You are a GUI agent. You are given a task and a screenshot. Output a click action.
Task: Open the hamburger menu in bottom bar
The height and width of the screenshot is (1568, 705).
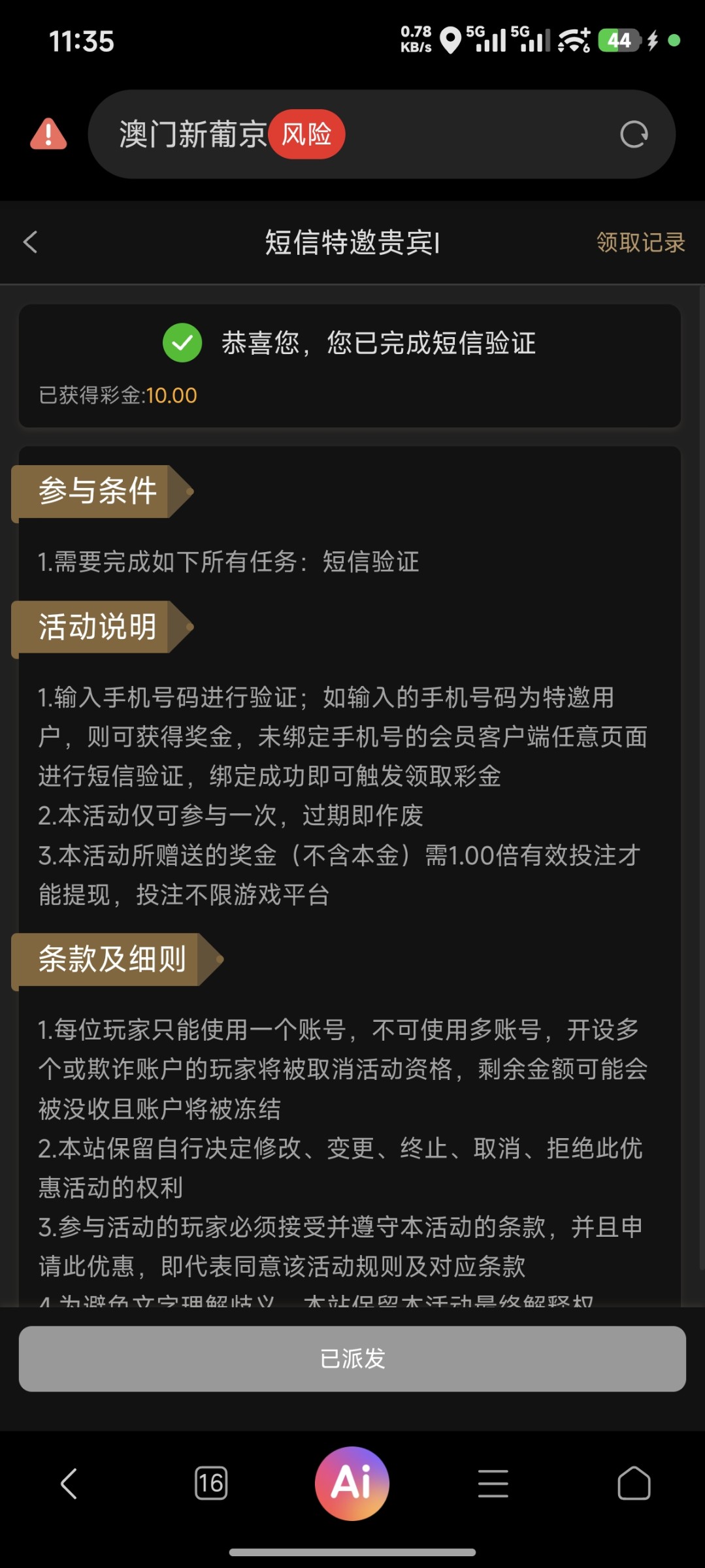coord(493,1483)
